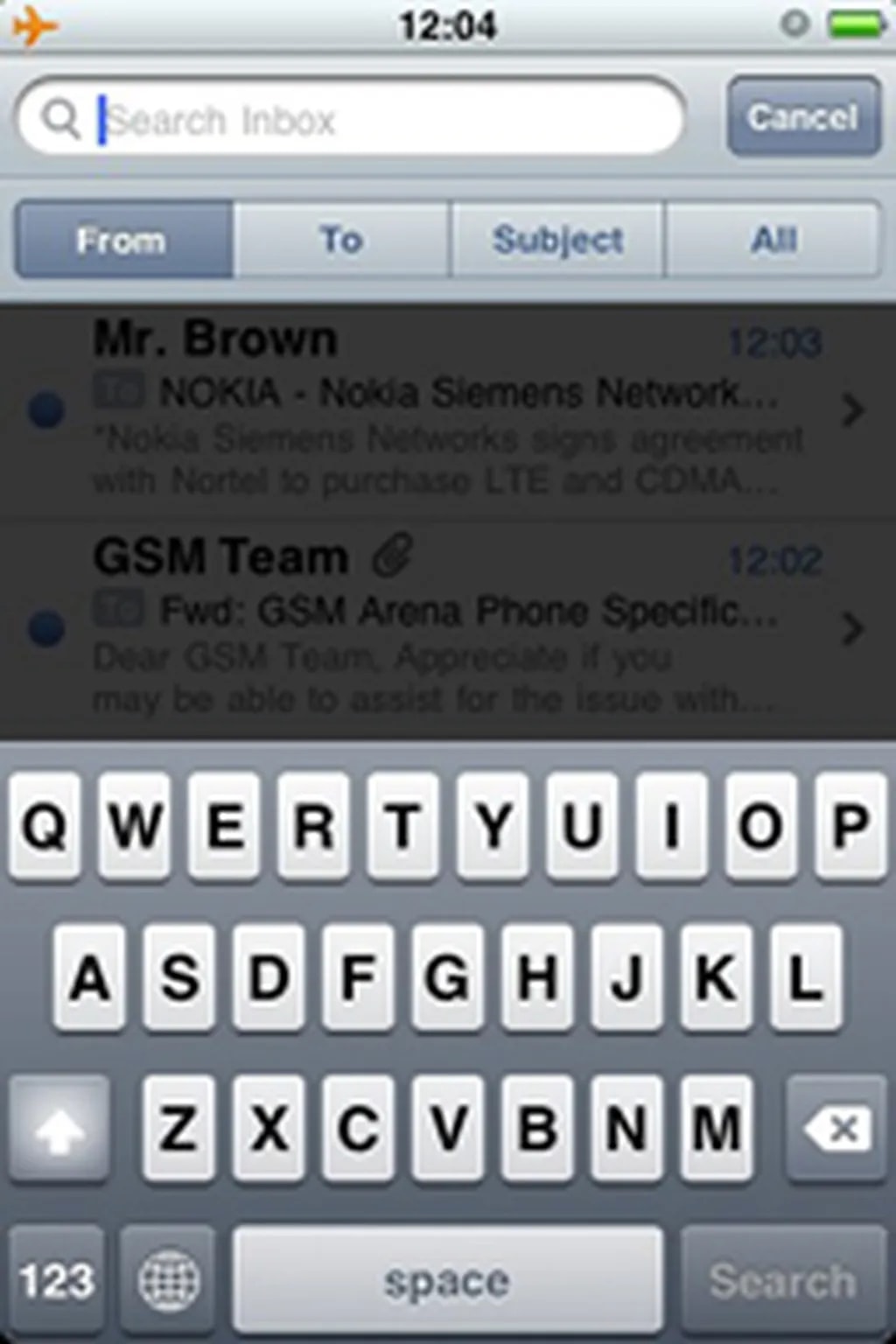Tap the Search Inbox field
The image size is (896, 1344).
point(367,119)
